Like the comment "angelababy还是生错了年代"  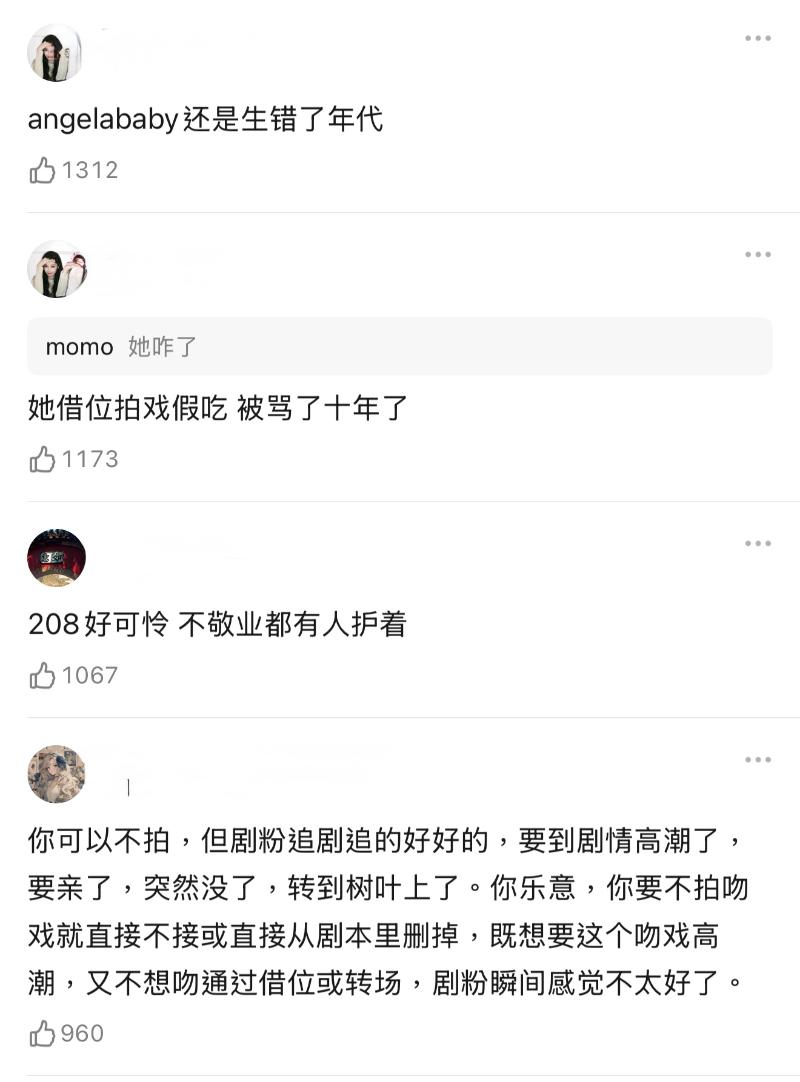point(43,171)
